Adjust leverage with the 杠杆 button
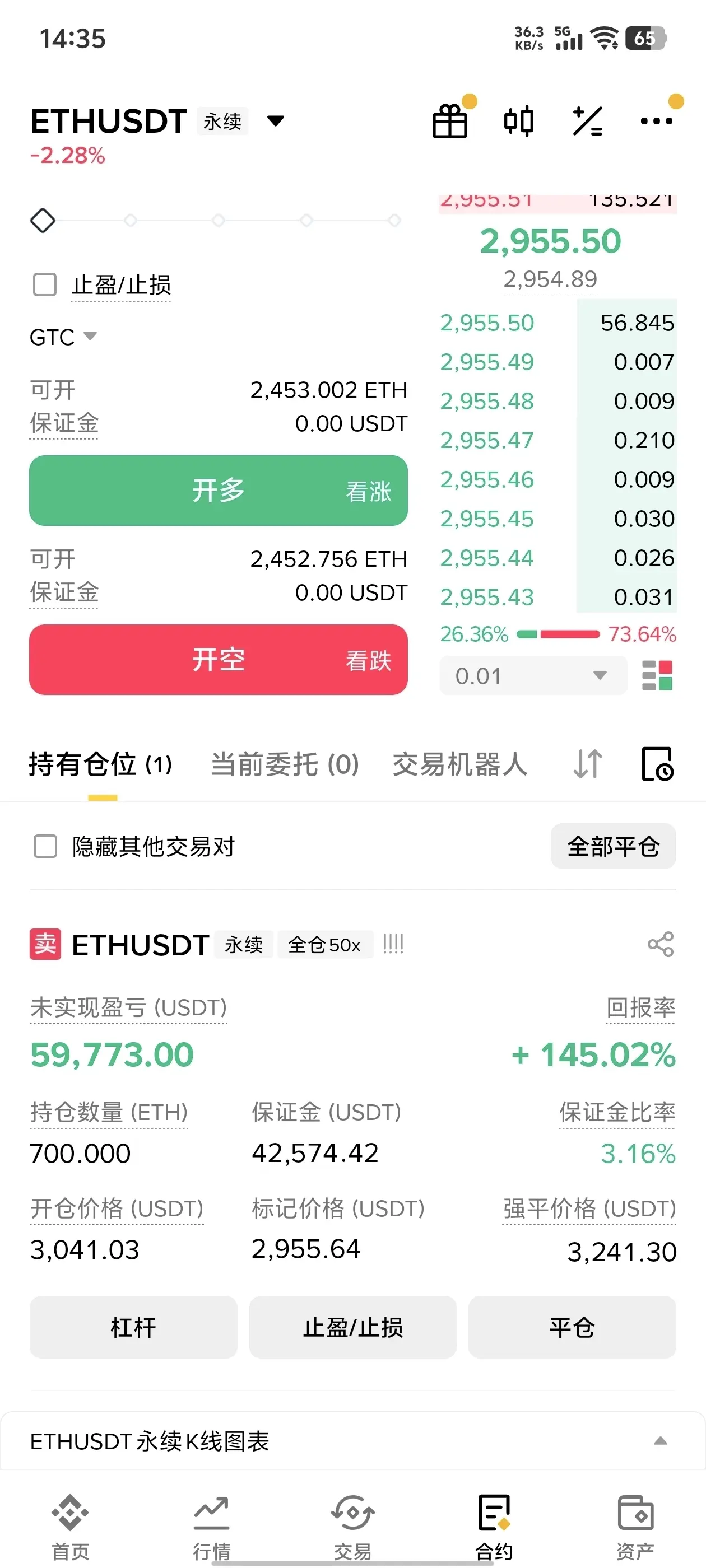This screenshot has height=1568, width=706. pos(133,1327)
